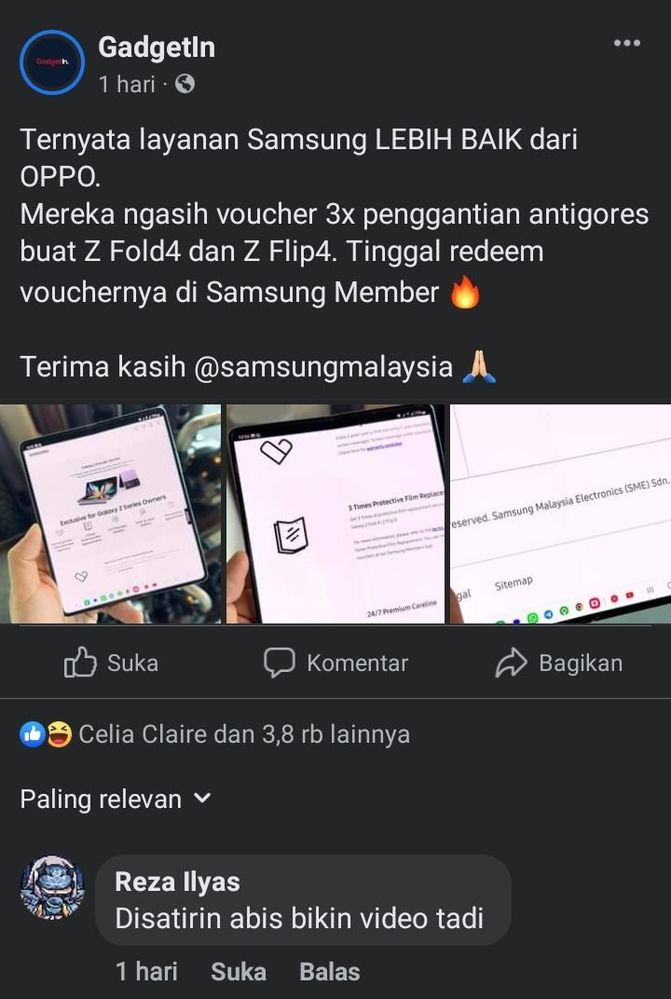Share the post via Bagikan
Screen dimensions: 671x999
point(559,662)
